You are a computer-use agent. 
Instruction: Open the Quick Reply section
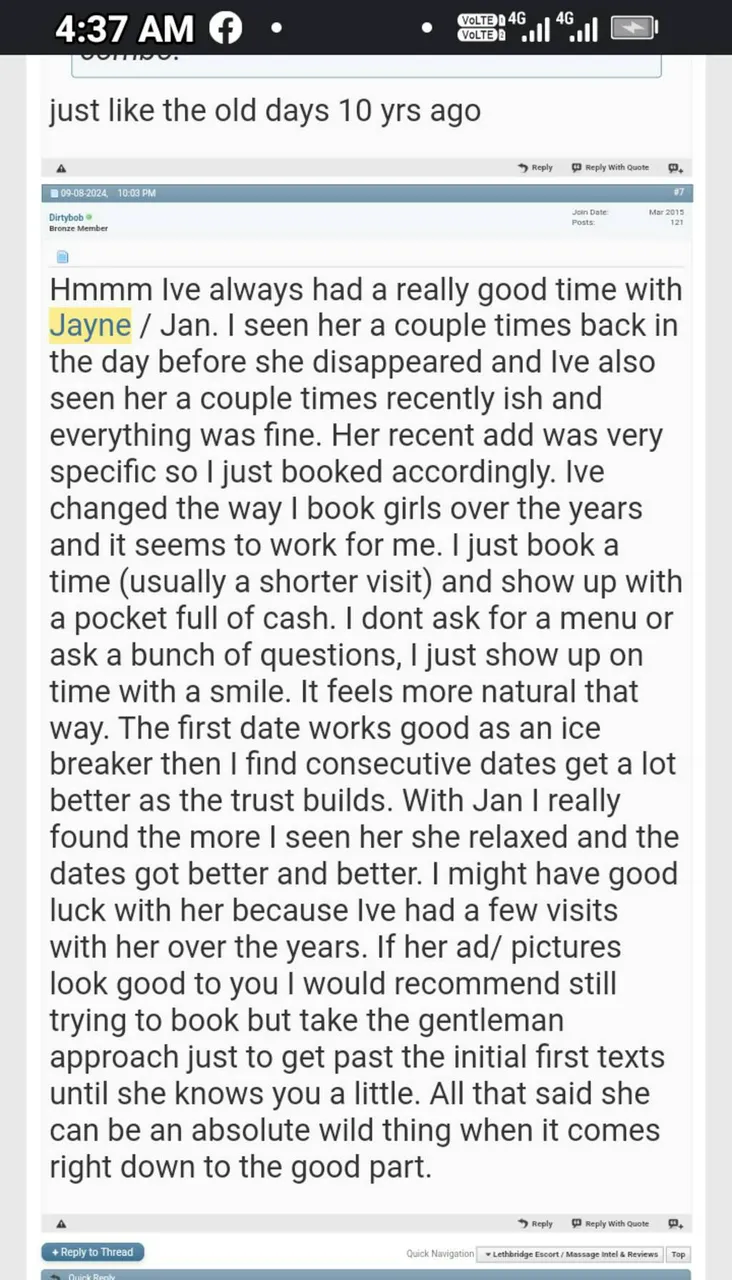coord(92,1276)
